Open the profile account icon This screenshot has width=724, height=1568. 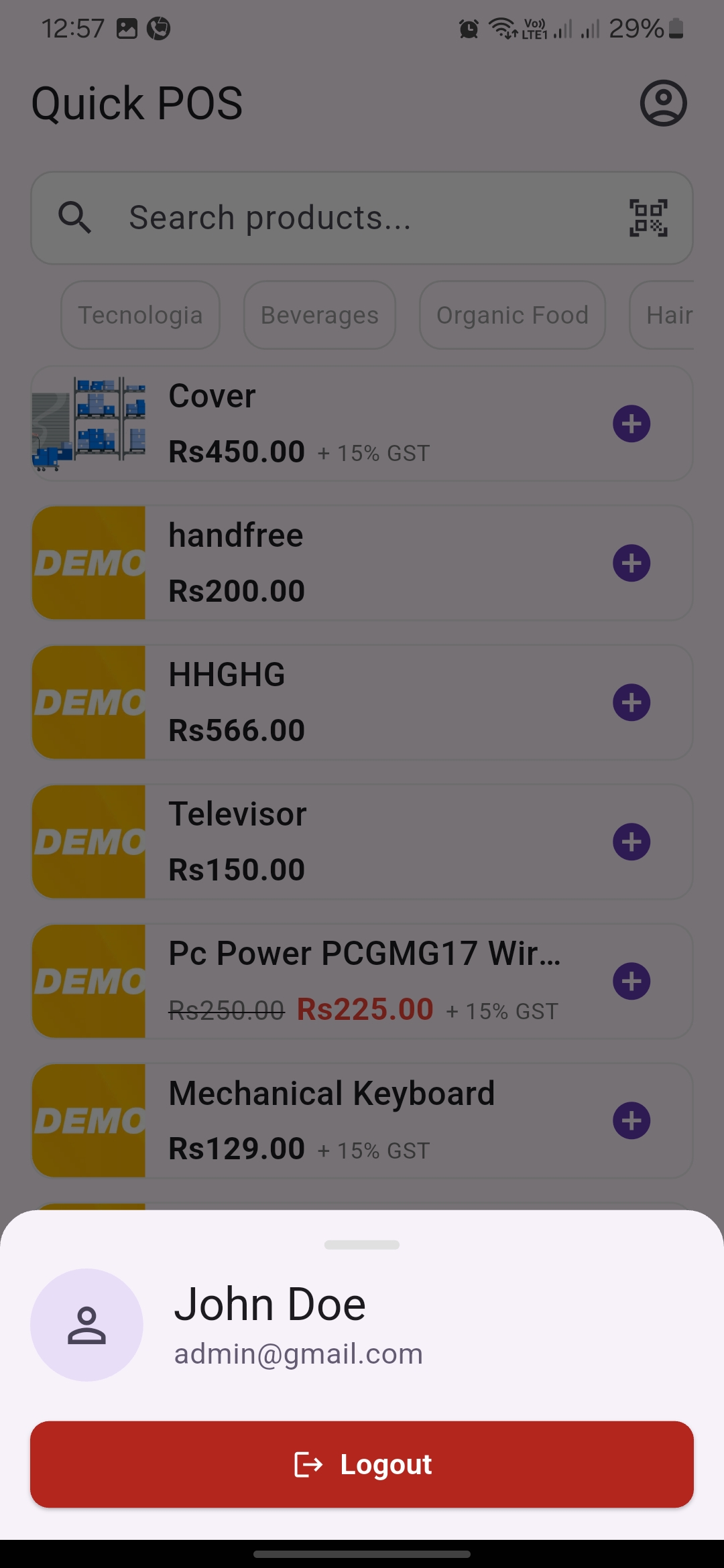point(663,103)
